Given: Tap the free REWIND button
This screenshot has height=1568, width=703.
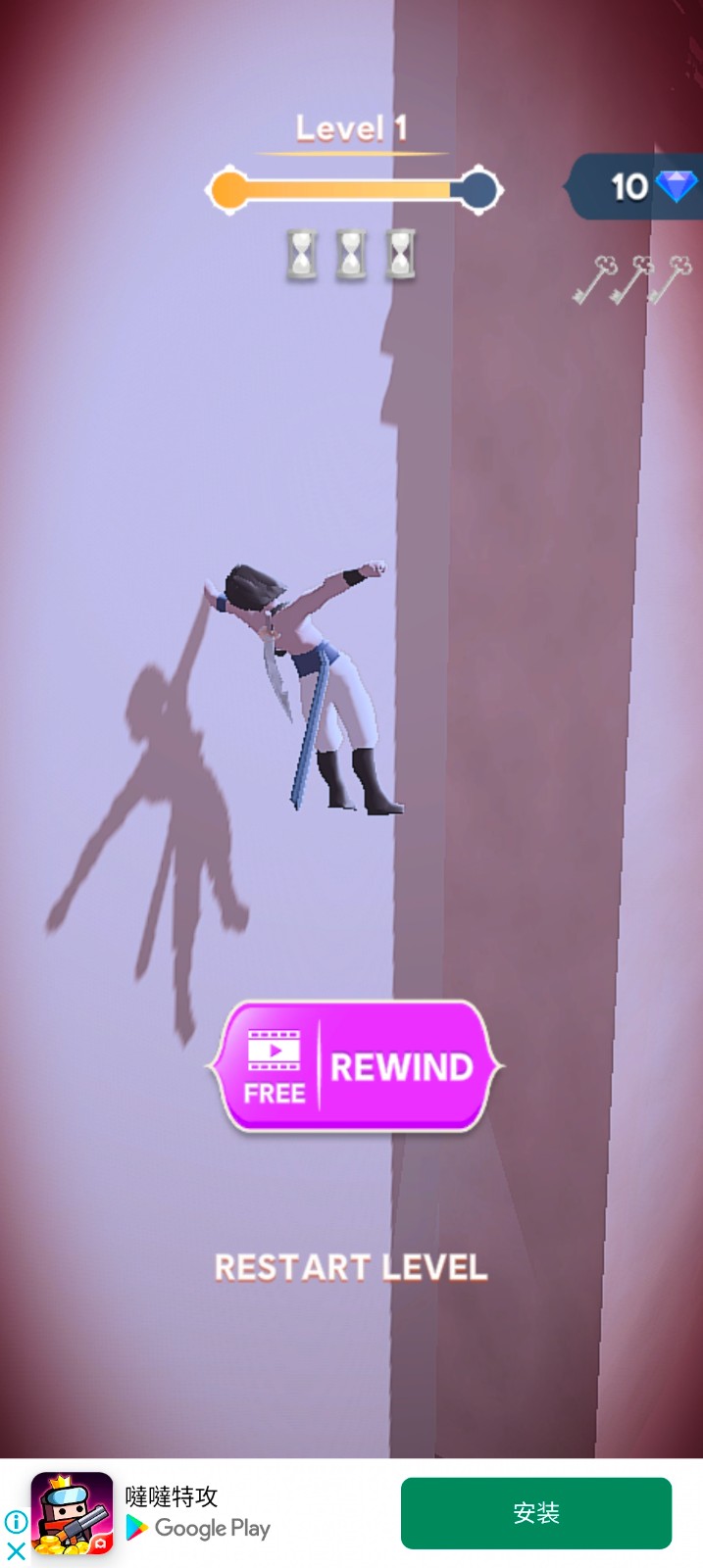Looking at the screenshot, I should (x=354, y=1066).
